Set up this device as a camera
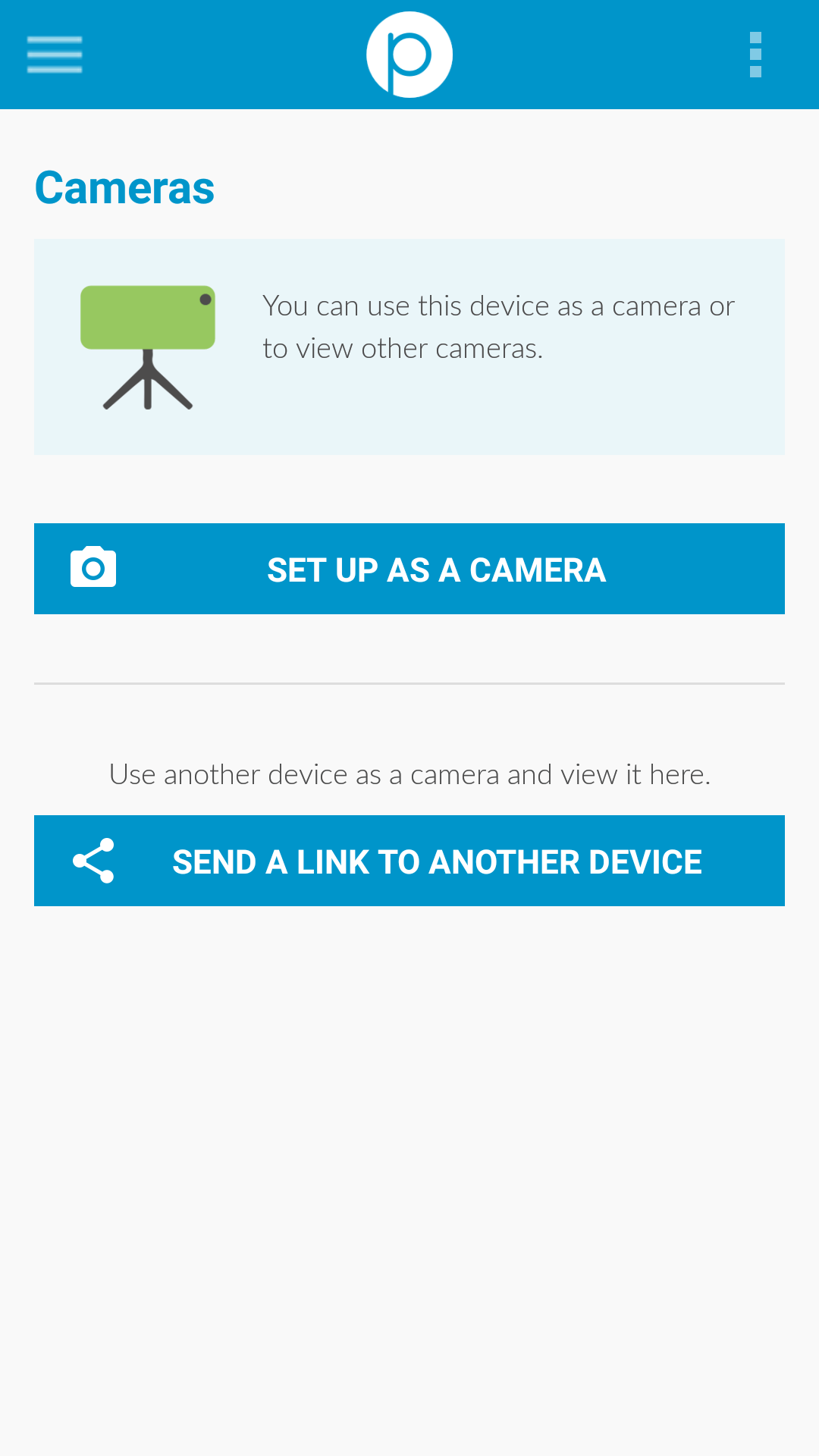 [x=409, y=569]
